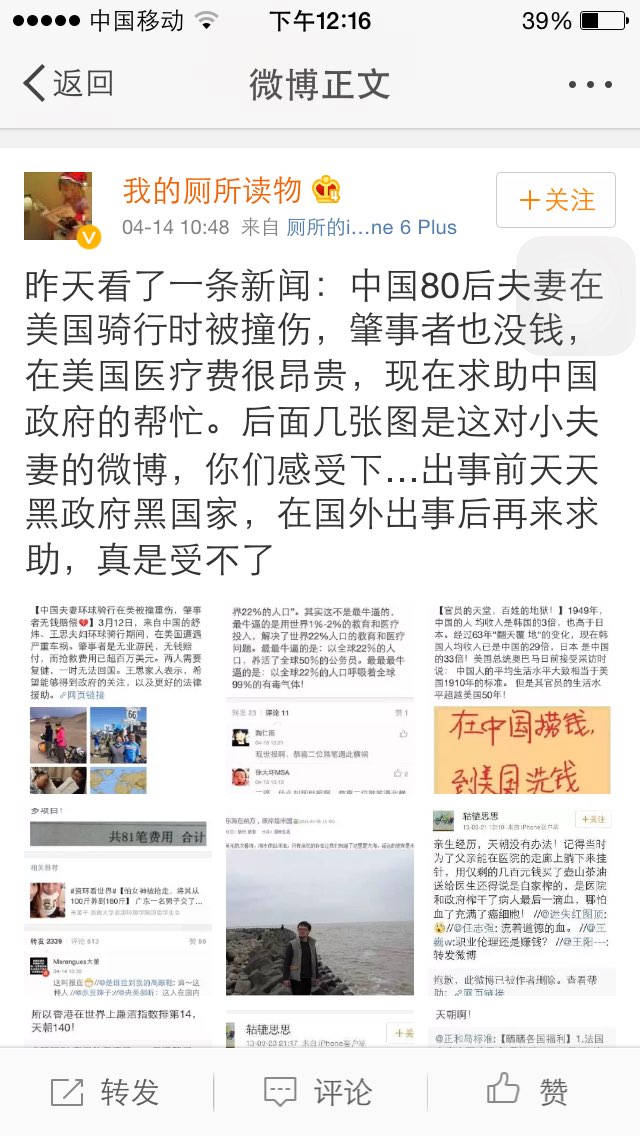
Task: Open the image with 晒晒各国福利
Action: [522, 1025]
